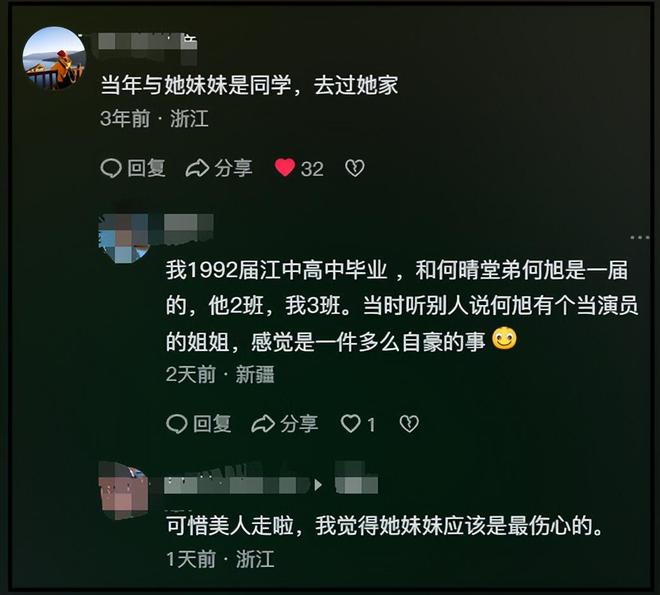The width and height of the screenshot is (660, 595).
Task: Like the 1992届江中高中 comment
Action: (351, 424)
